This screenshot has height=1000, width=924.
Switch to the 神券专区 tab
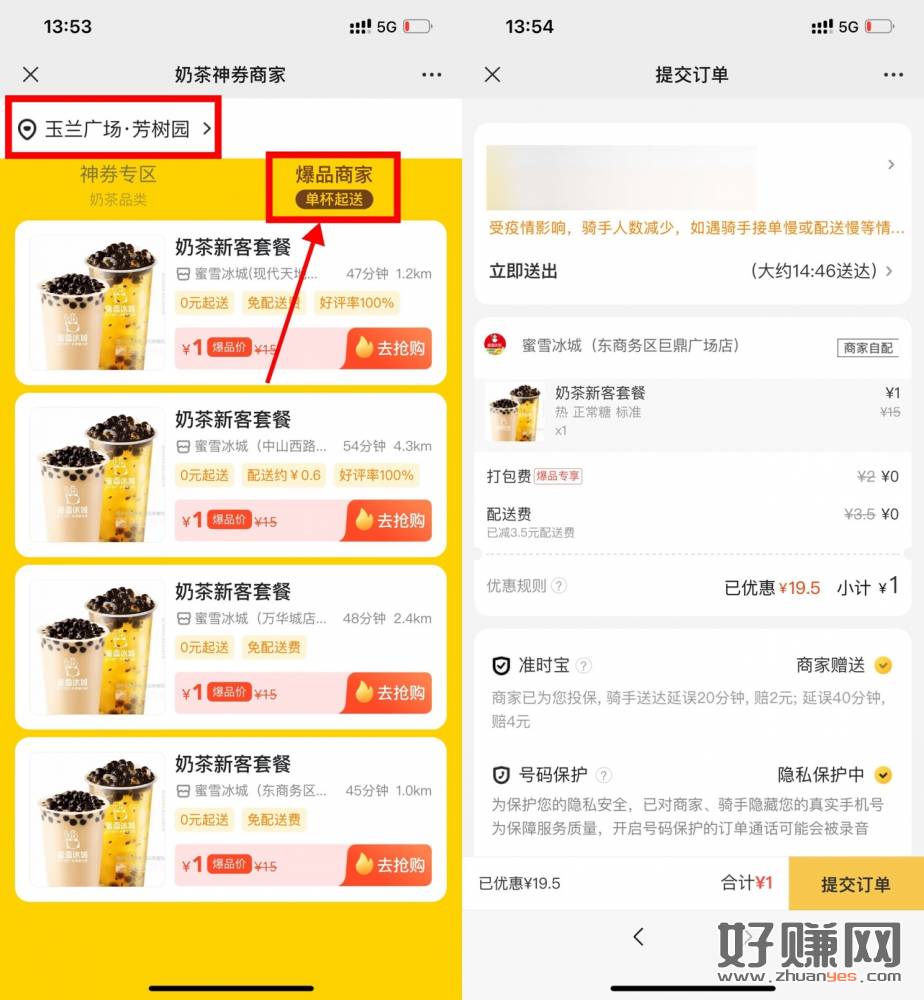pos(118,185)
